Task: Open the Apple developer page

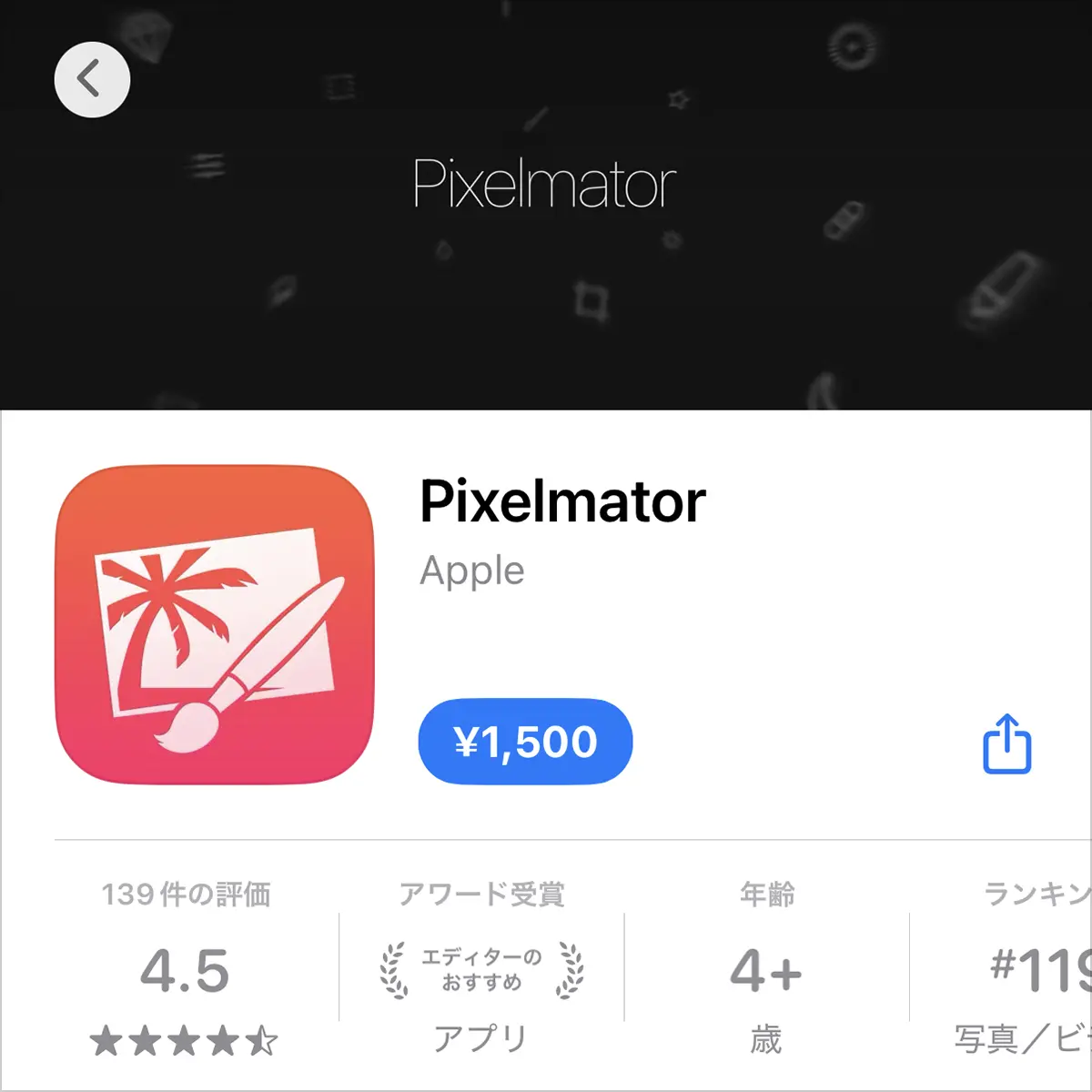Action: click(472, 571)
